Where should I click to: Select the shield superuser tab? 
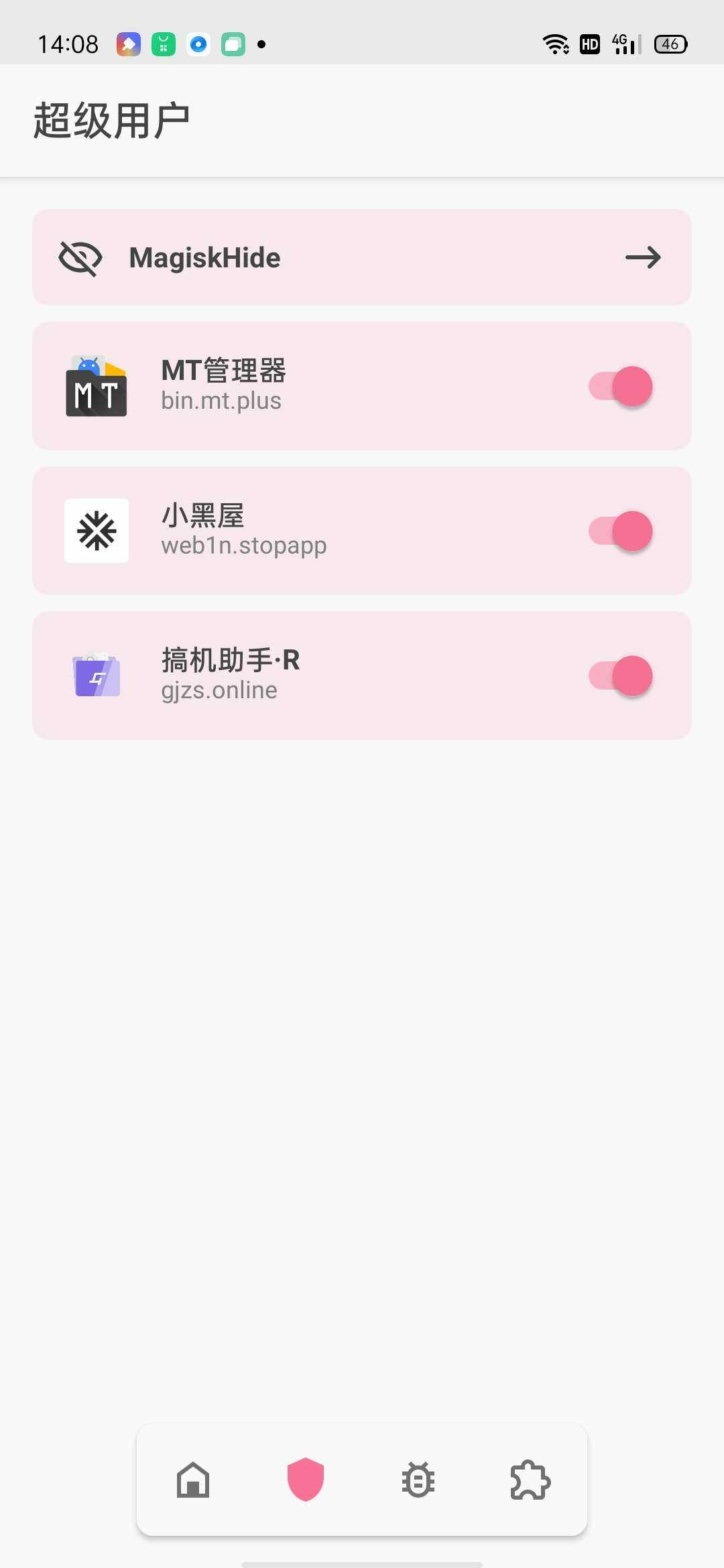click(306, 1480)
